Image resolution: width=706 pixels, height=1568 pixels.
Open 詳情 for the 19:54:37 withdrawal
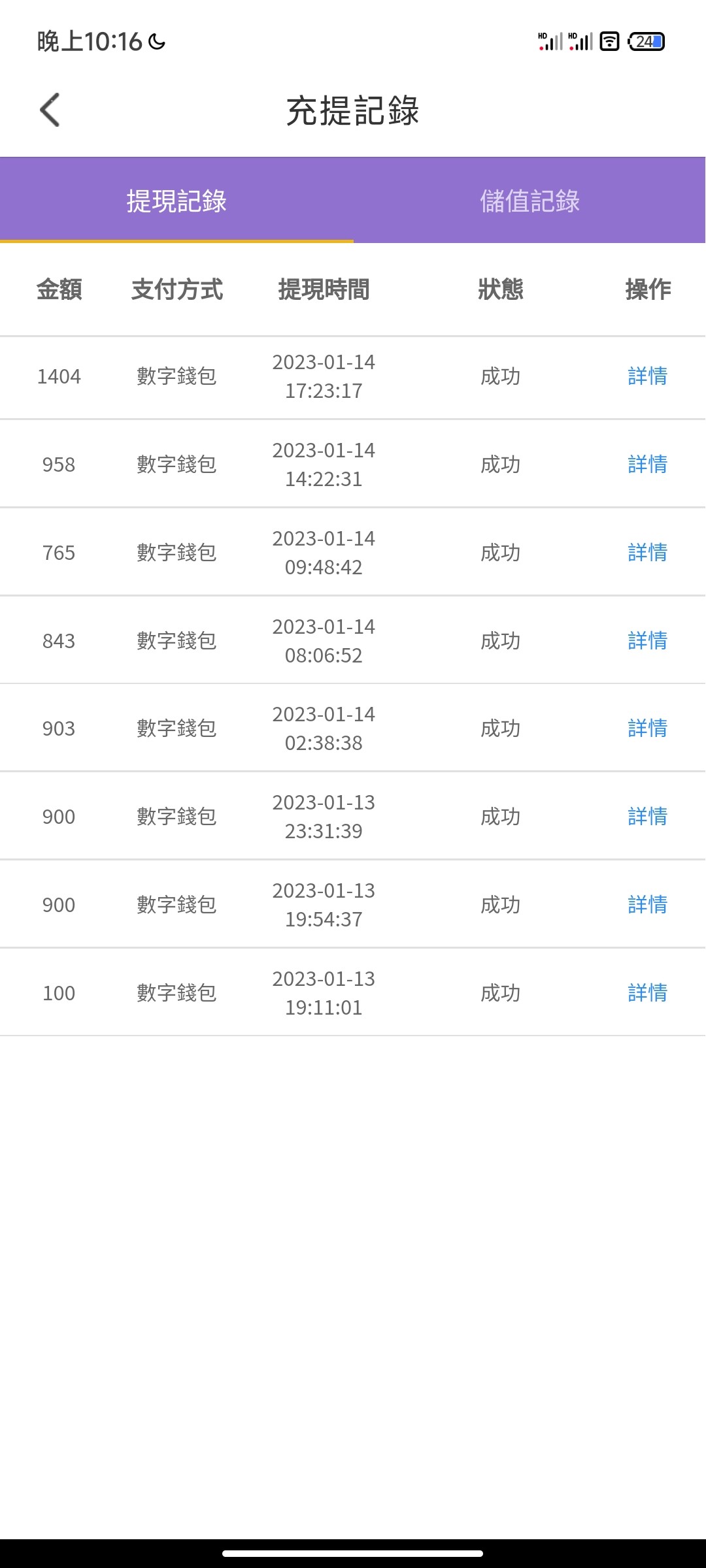[647, 905]
